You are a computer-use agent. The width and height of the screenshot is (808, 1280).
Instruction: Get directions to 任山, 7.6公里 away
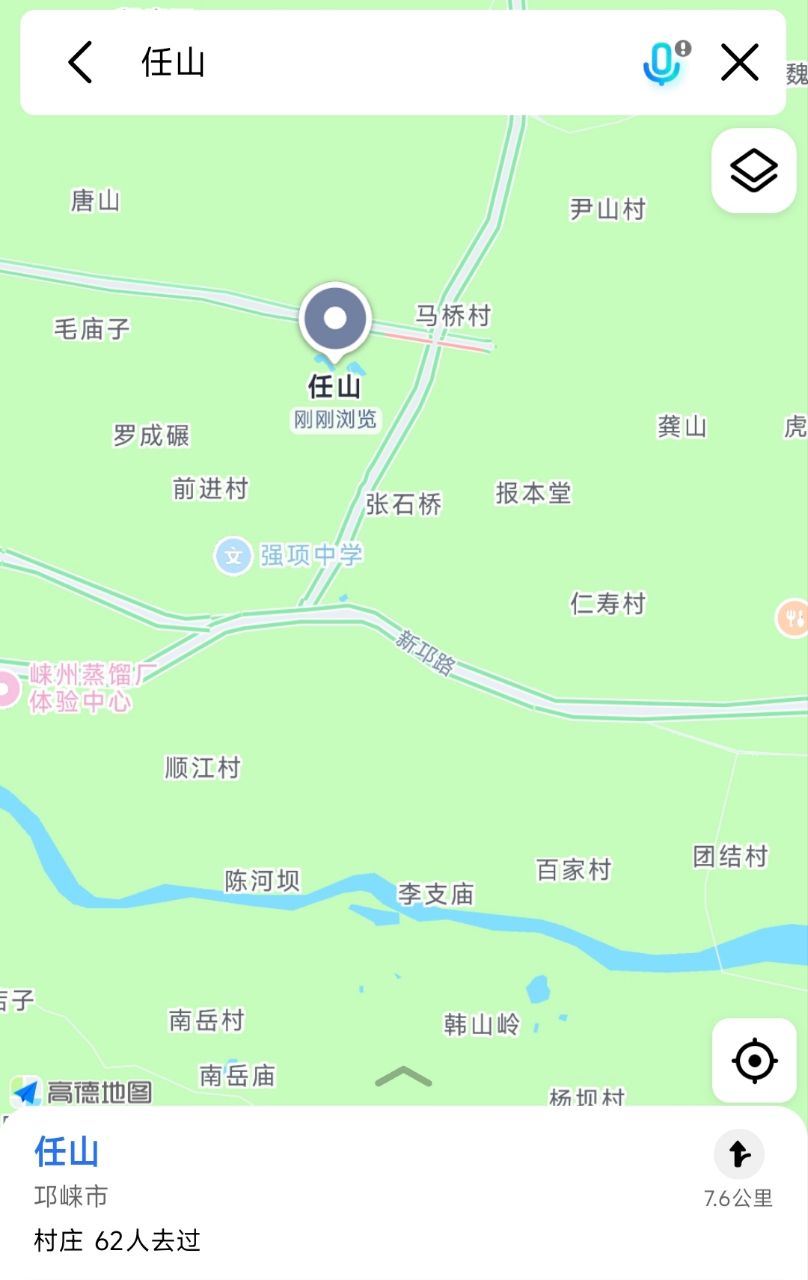click(739, 1154)
